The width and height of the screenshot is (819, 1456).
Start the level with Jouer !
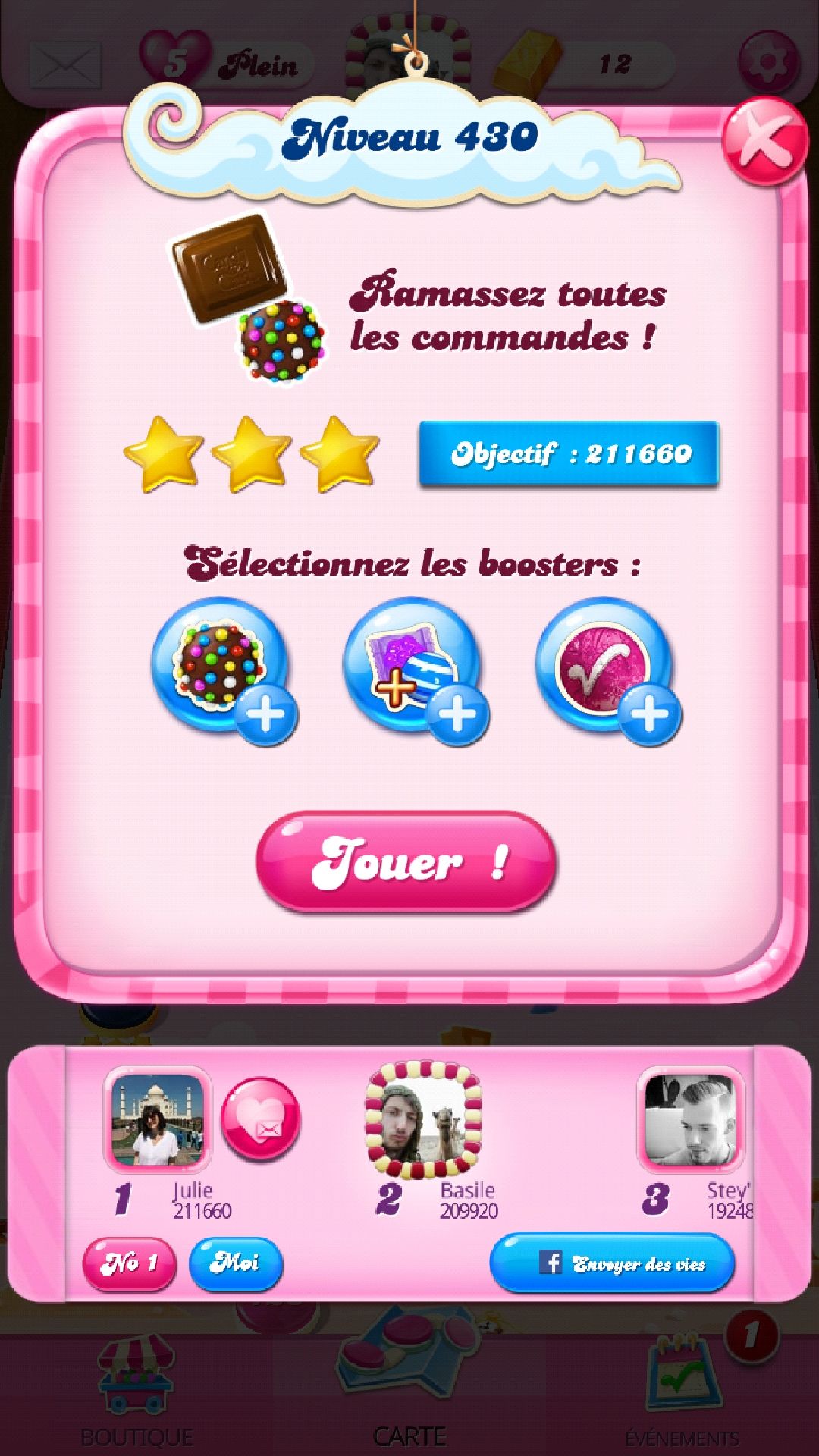406,861
